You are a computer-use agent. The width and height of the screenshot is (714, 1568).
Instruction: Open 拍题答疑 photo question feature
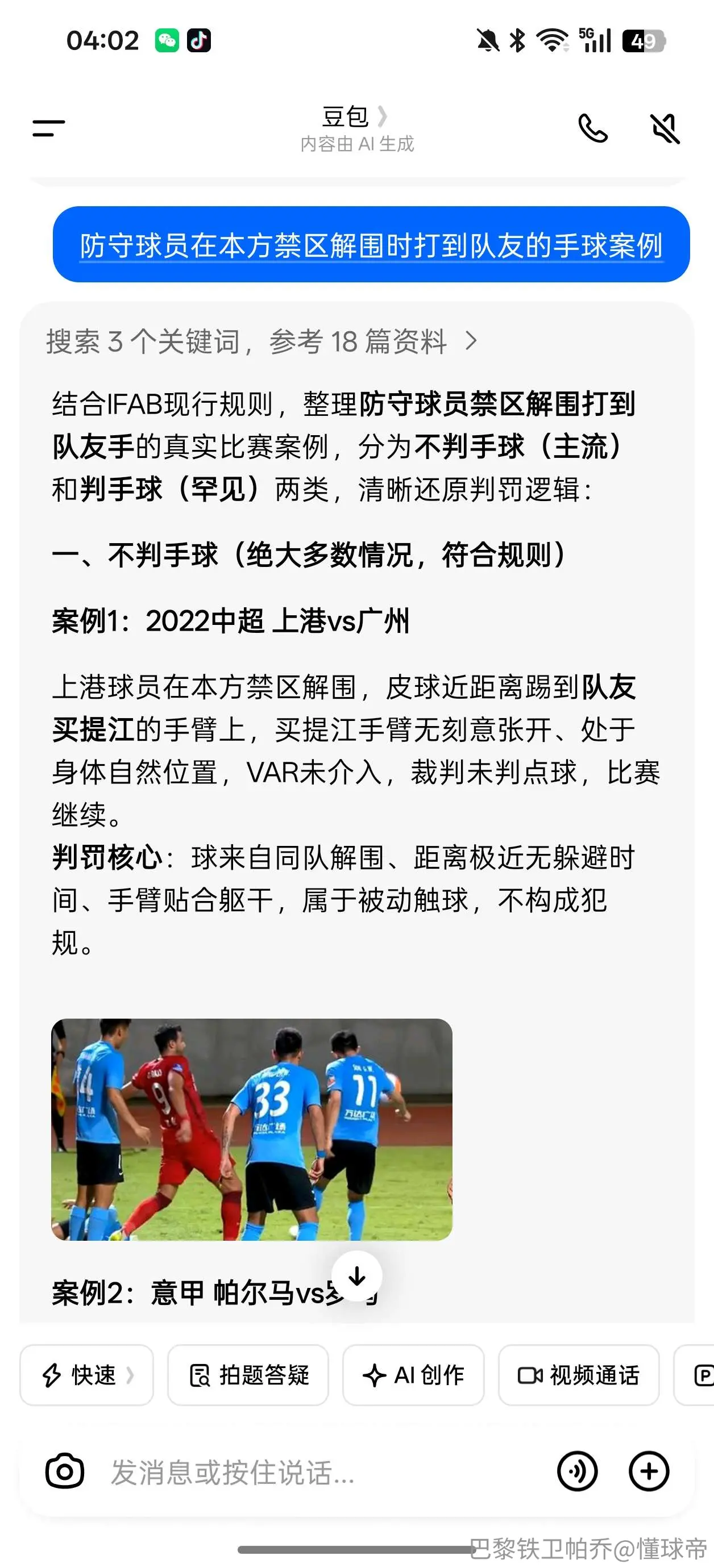[x=248, y=1374]
